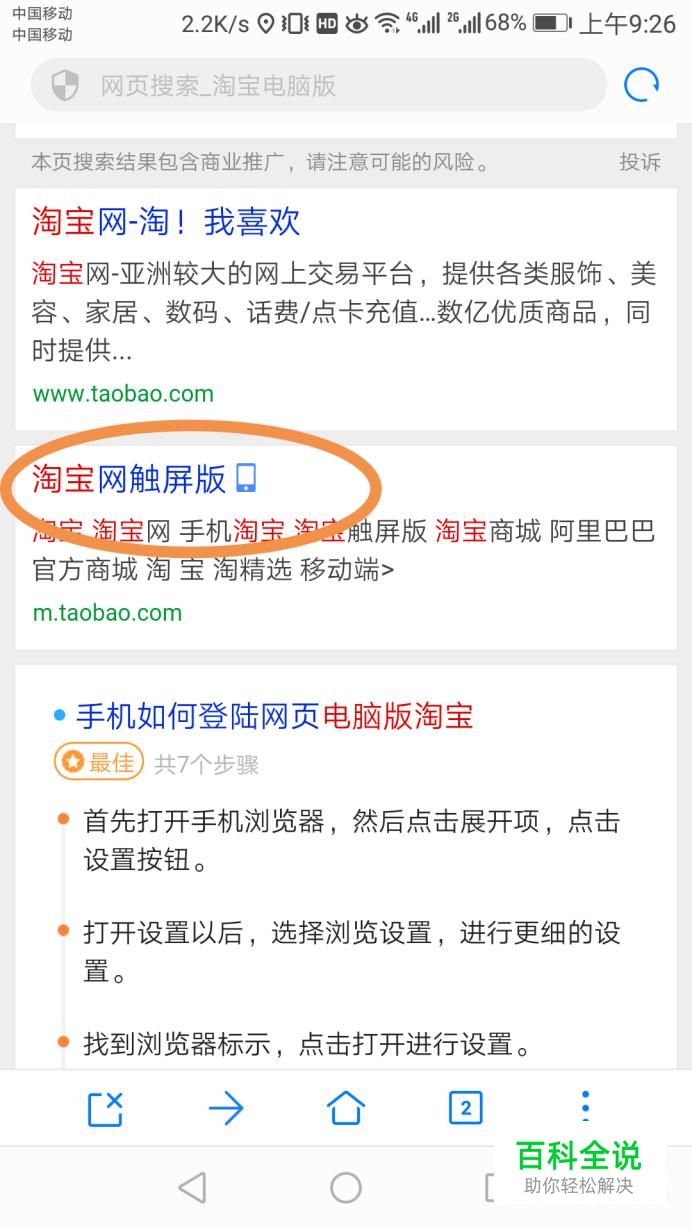Open the browser three-dot menu
The image size is (692, 1230).
point(585,1106)
